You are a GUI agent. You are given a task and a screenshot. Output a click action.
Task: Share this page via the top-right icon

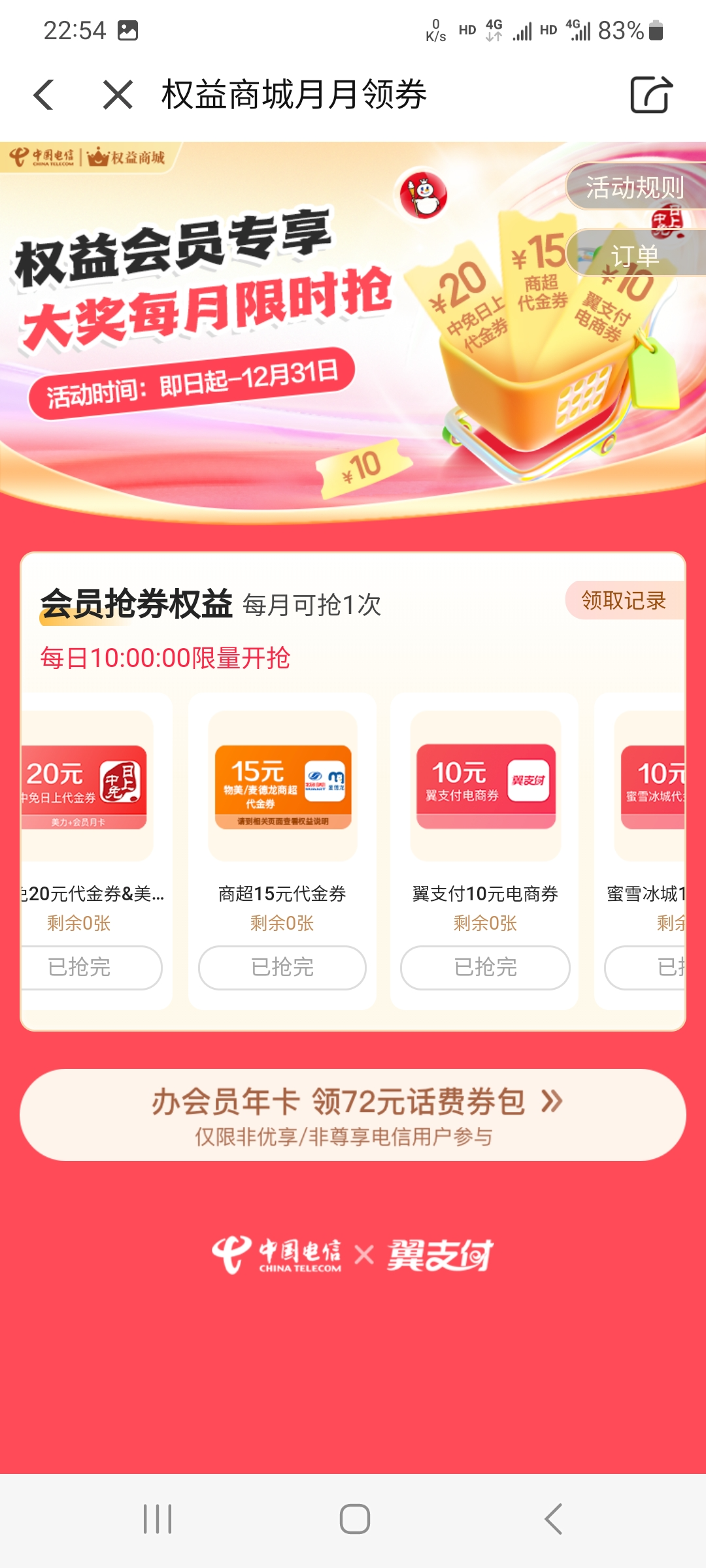pos(651,95)
